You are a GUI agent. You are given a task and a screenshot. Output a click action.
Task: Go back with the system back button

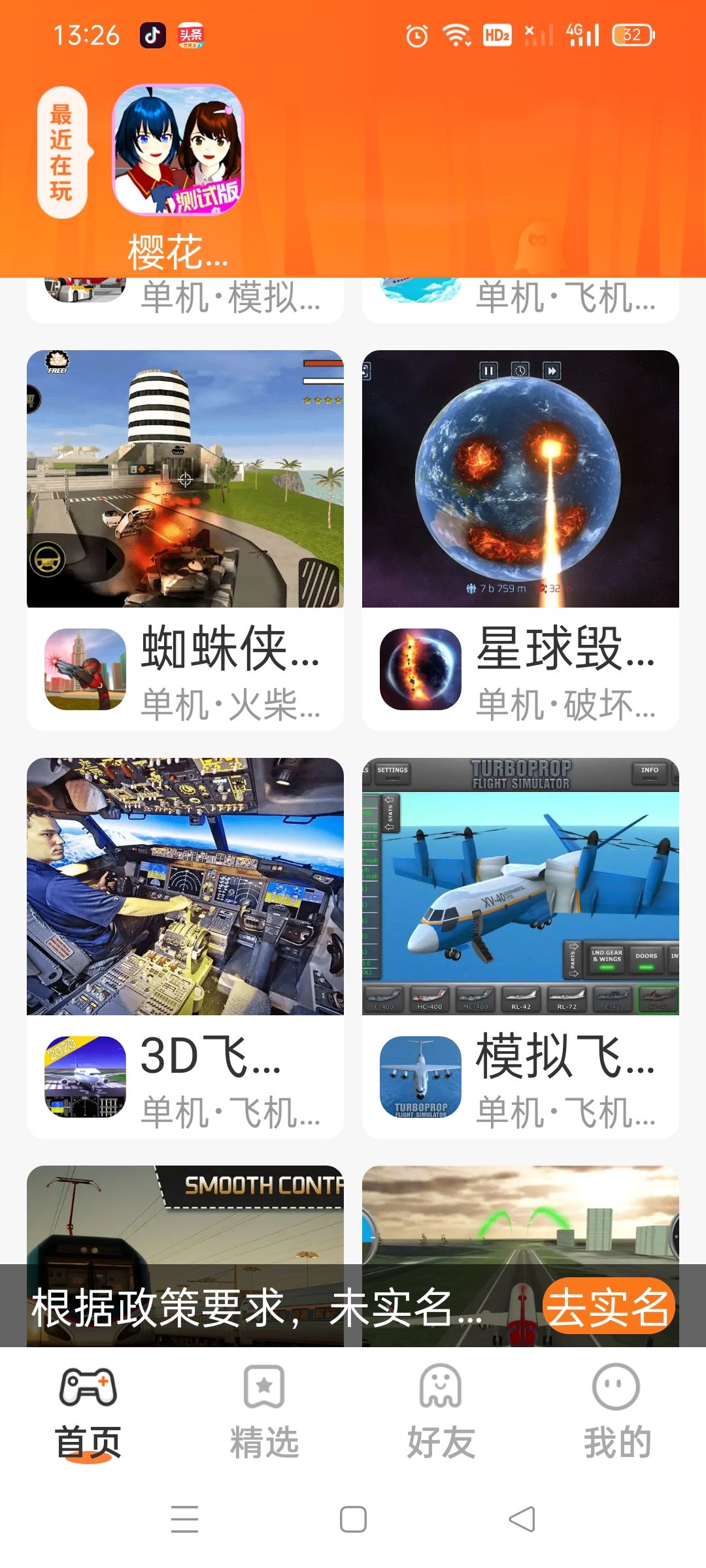click(522, 1519)
